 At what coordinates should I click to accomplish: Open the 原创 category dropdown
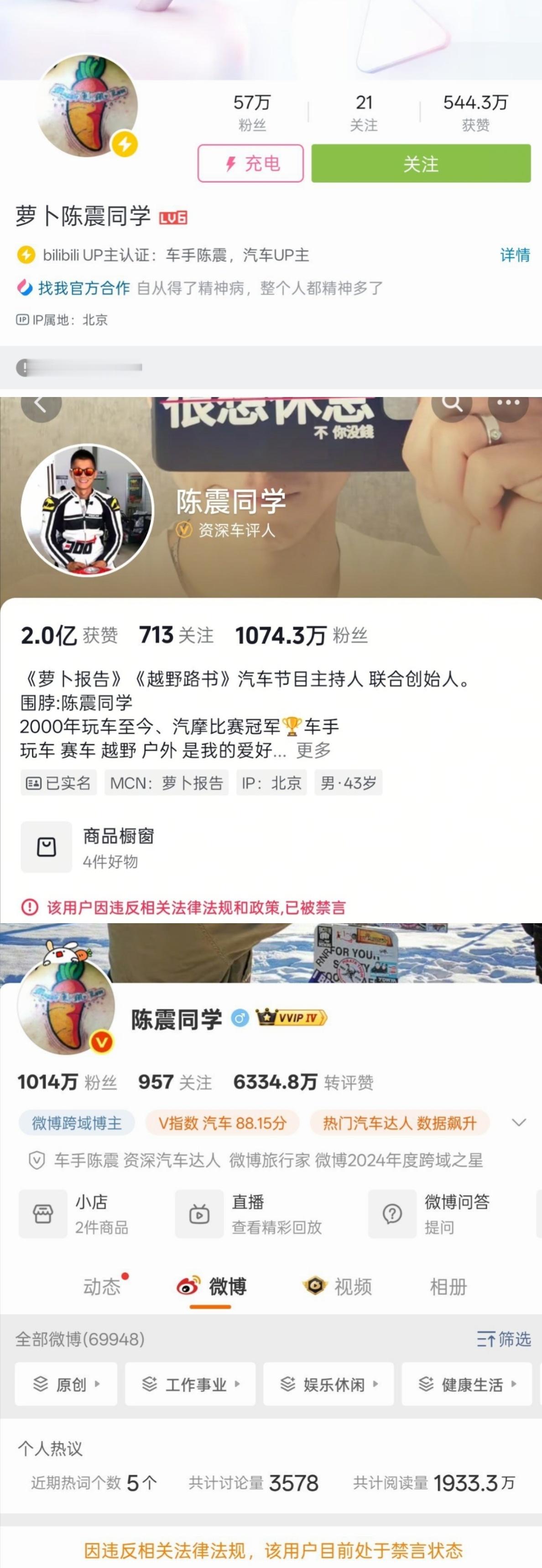click(x=65, y=1384)
